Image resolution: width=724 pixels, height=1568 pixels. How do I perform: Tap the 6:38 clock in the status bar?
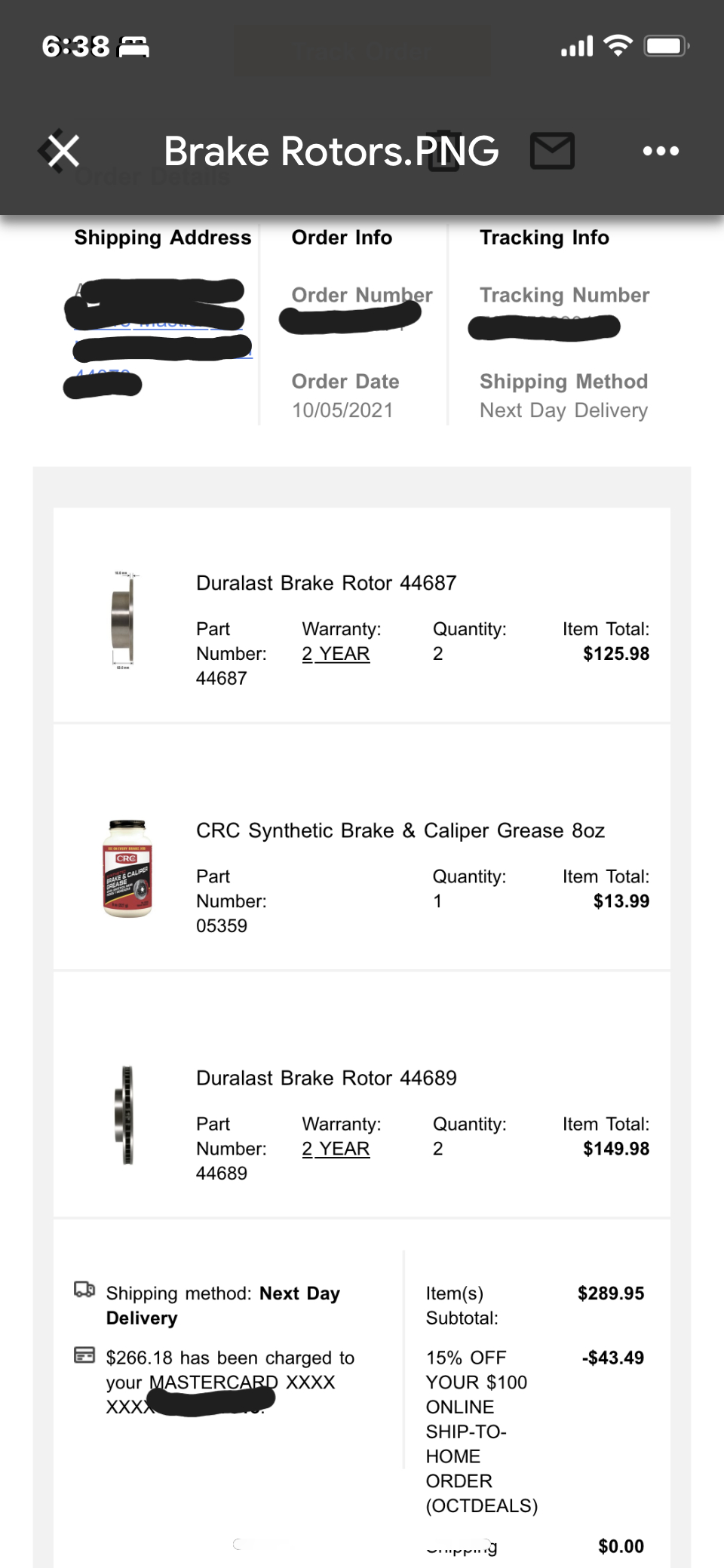pos(75,47)
